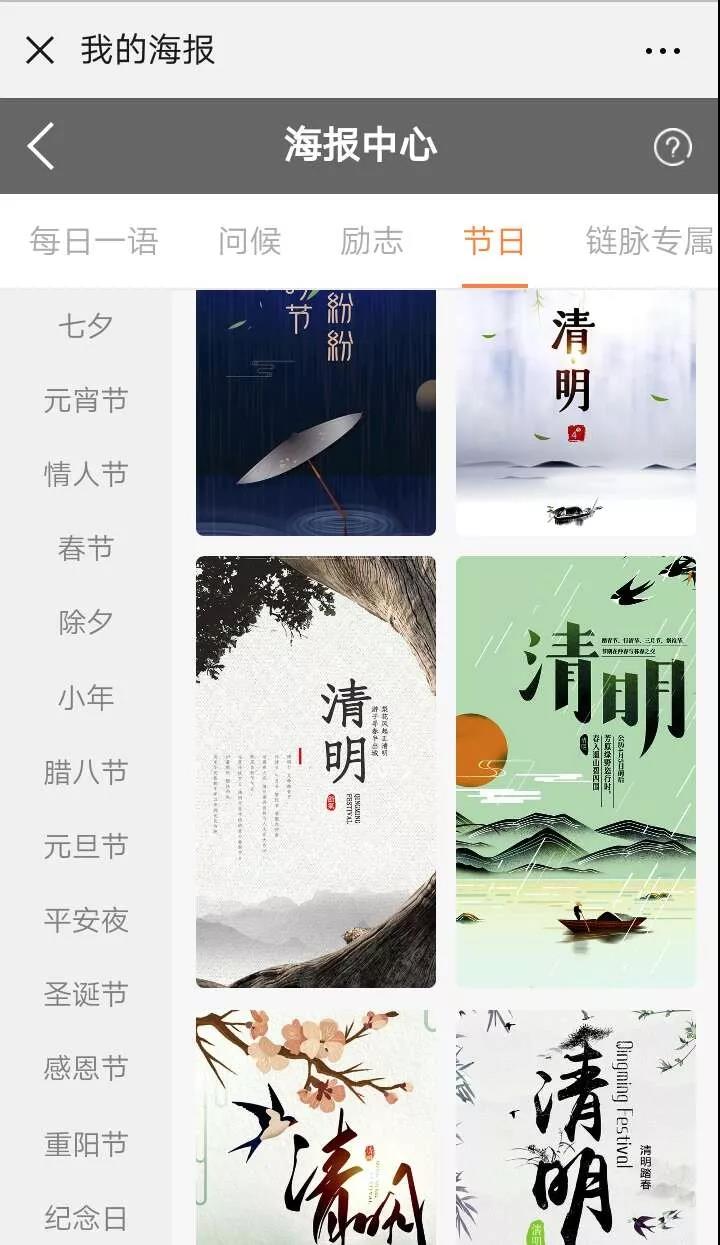Go back from 海报中心

tap(41, 146)
